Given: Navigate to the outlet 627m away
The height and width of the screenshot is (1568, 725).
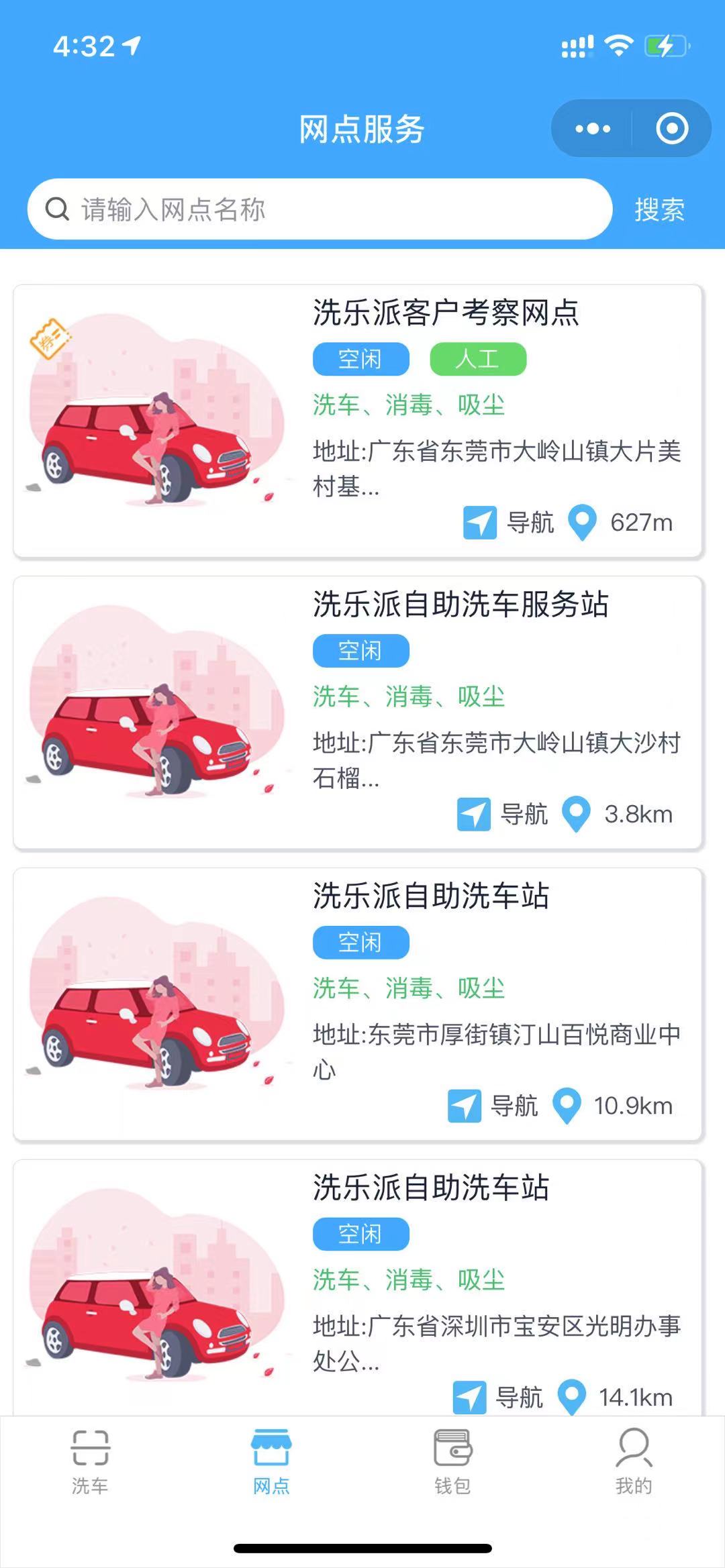Looking at the screenshot, I should coord(510,523).
